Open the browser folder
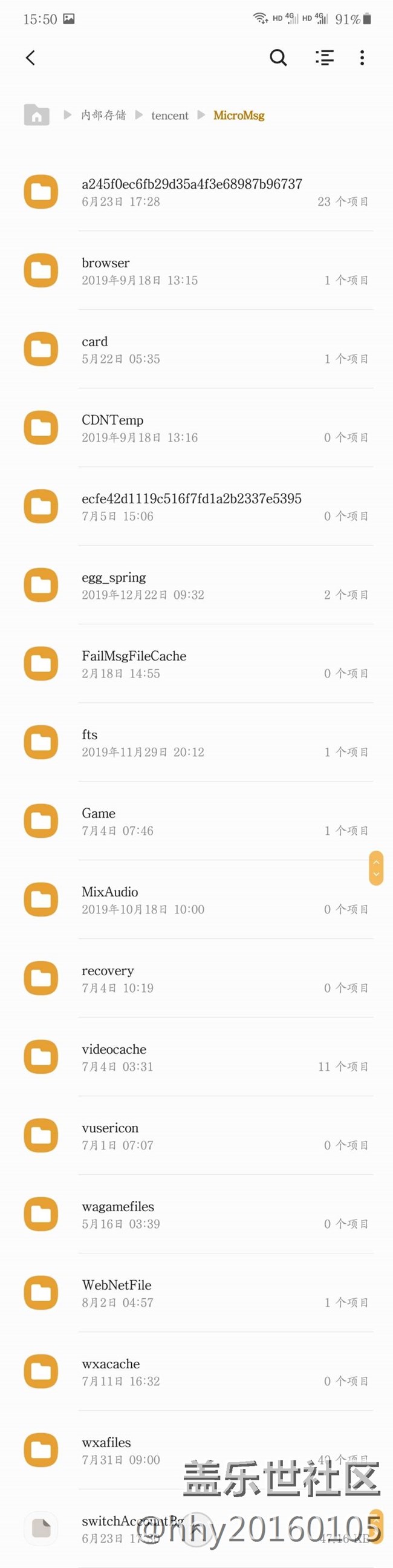The height and width of the screenshot is (1568, 393). point(106,270)
